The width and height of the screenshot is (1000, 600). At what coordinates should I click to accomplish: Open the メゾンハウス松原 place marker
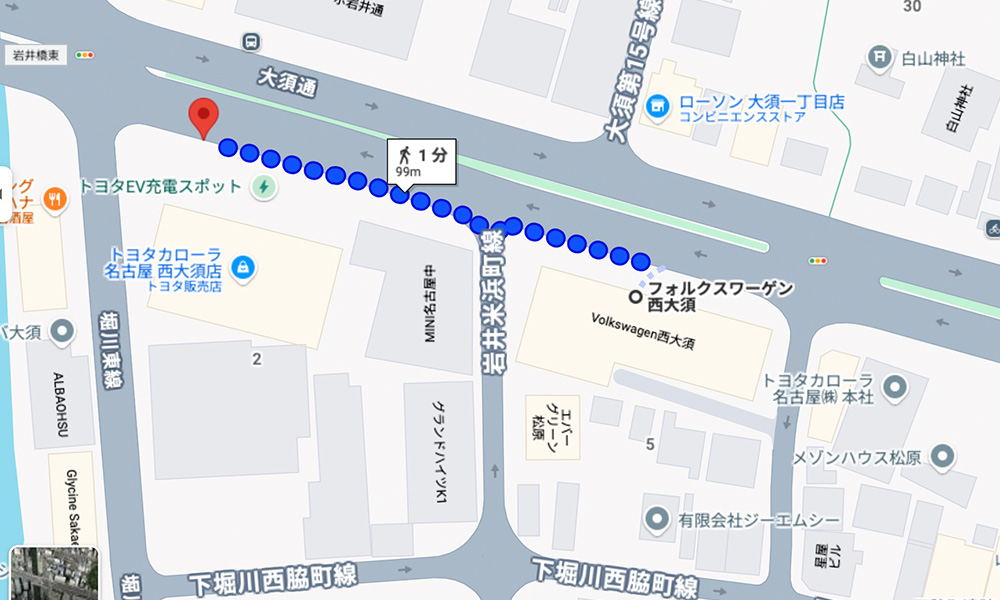point(941,457)
